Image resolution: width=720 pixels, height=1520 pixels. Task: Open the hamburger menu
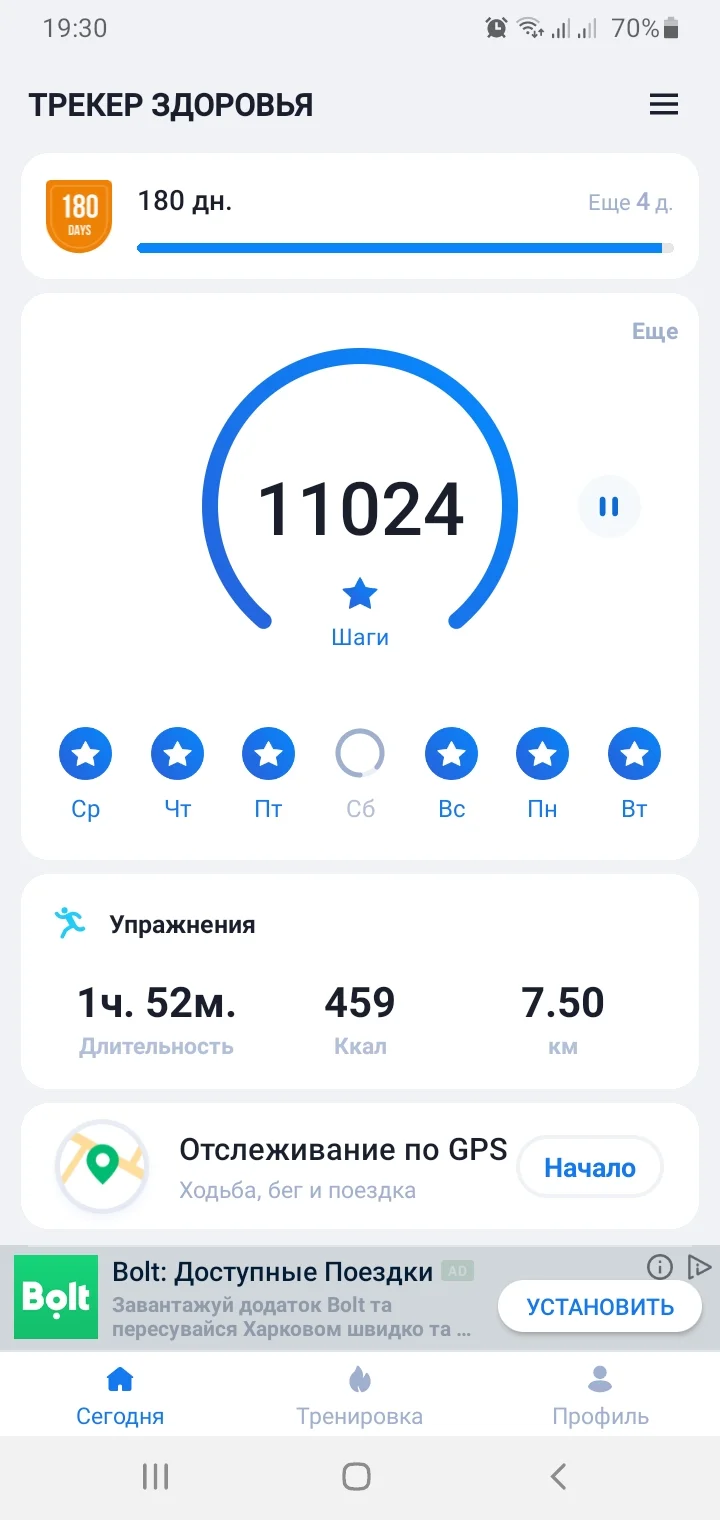pos(664,104)
